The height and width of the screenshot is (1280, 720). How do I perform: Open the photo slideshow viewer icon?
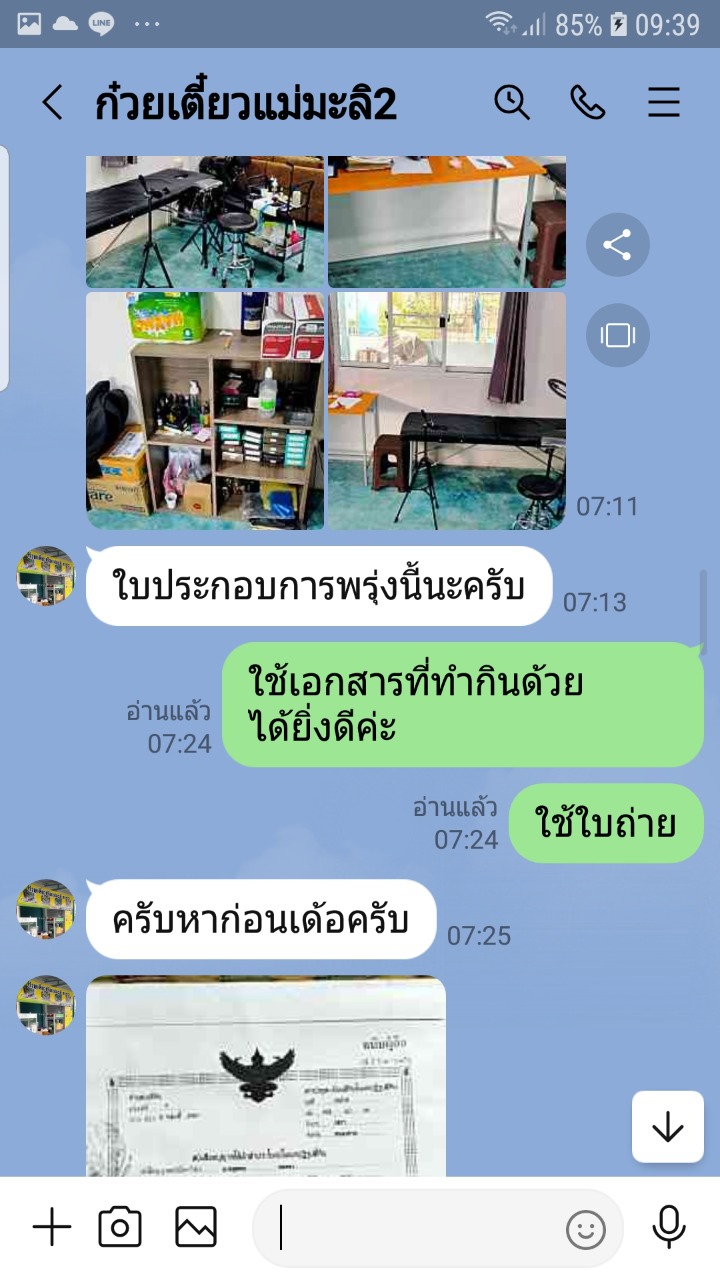click(x=617, y=335)
